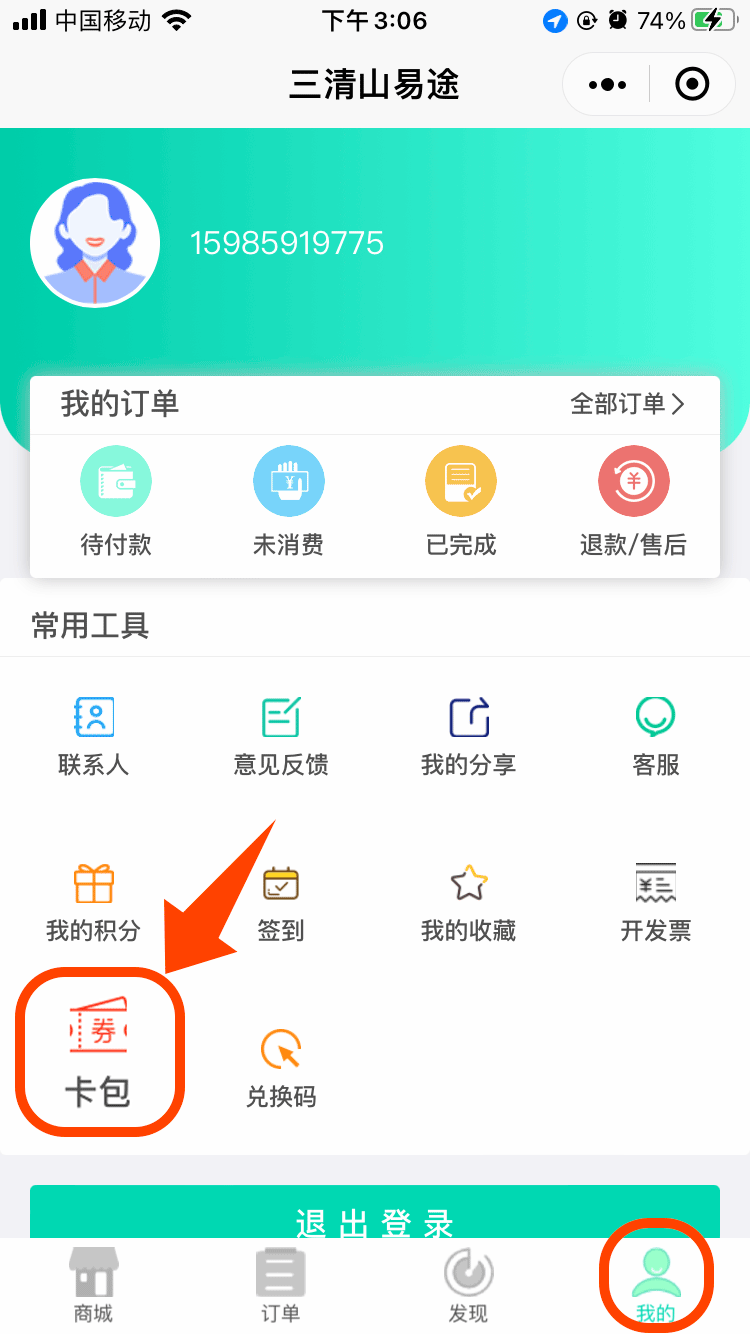Open my shares (我的分享)

click(x=468, y=736)
